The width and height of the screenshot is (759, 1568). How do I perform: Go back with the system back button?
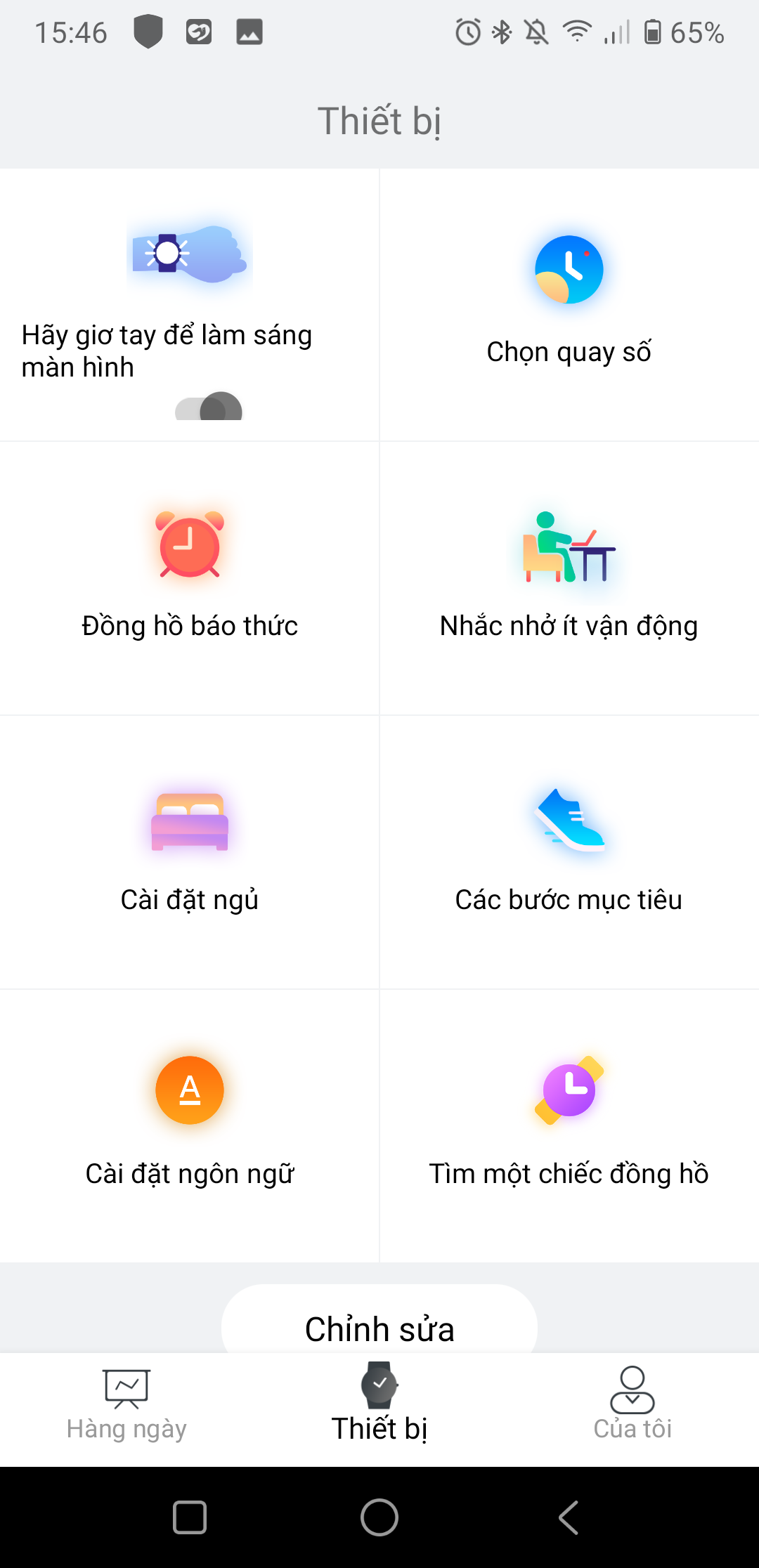tap(569, 1517)
